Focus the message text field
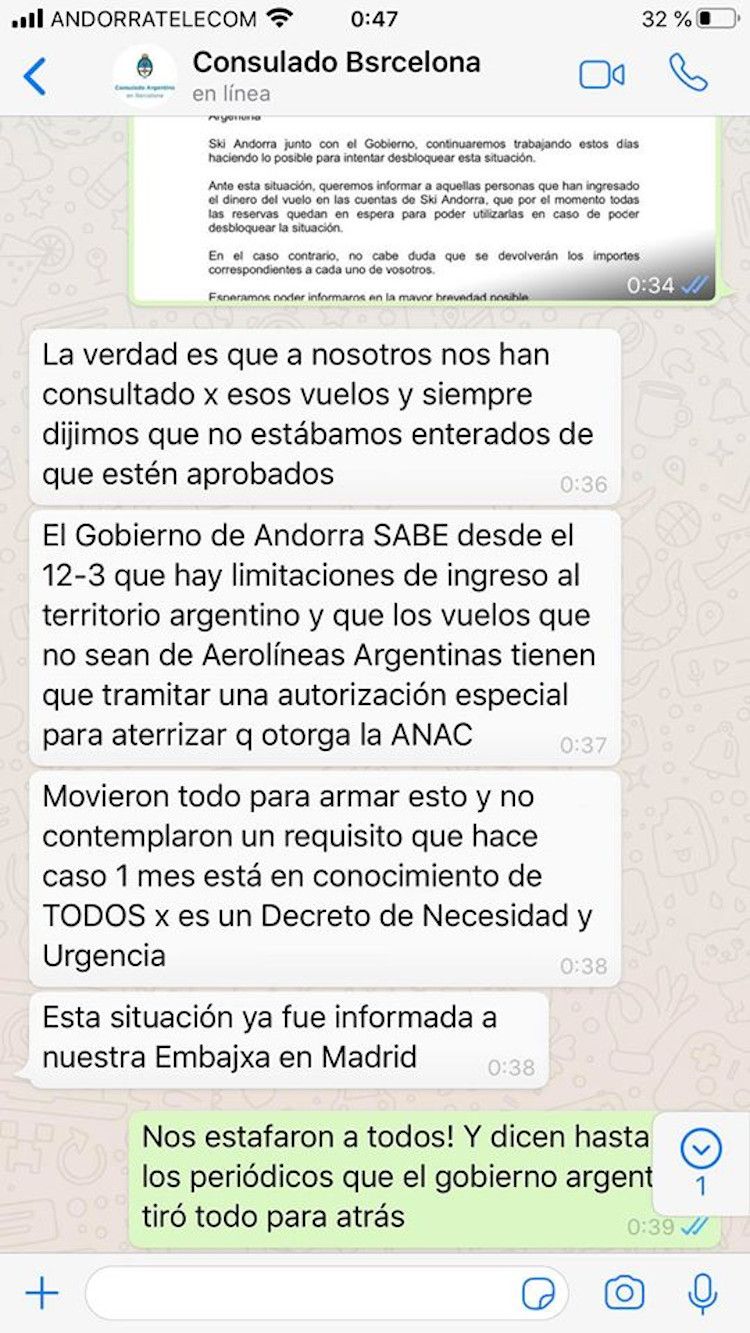Image resolution: width=750 pixels, height=1333 pixels. click(x=300, y=1293)
